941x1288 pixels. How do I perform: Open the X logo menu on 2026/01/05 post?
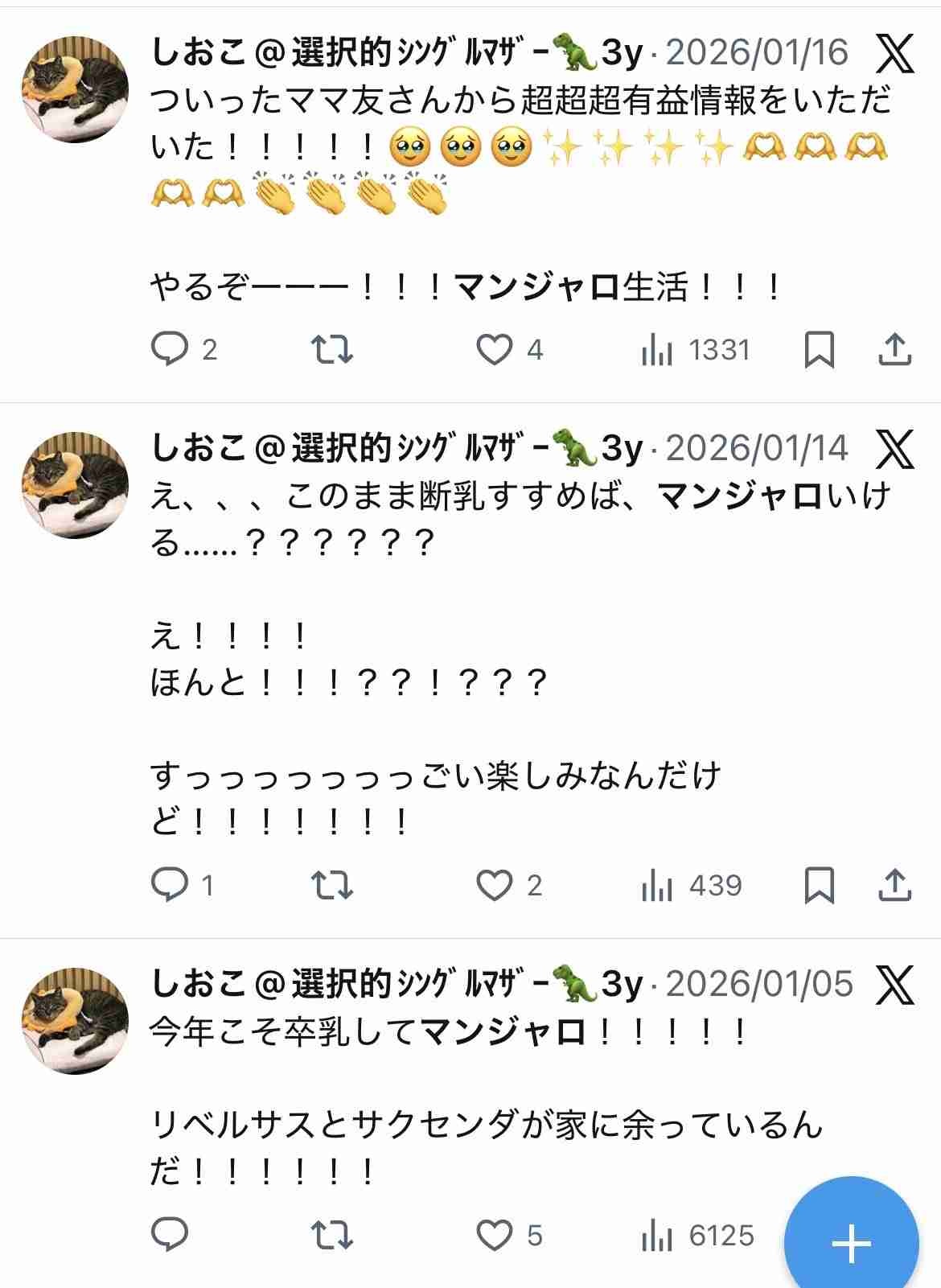pos(894,984)
